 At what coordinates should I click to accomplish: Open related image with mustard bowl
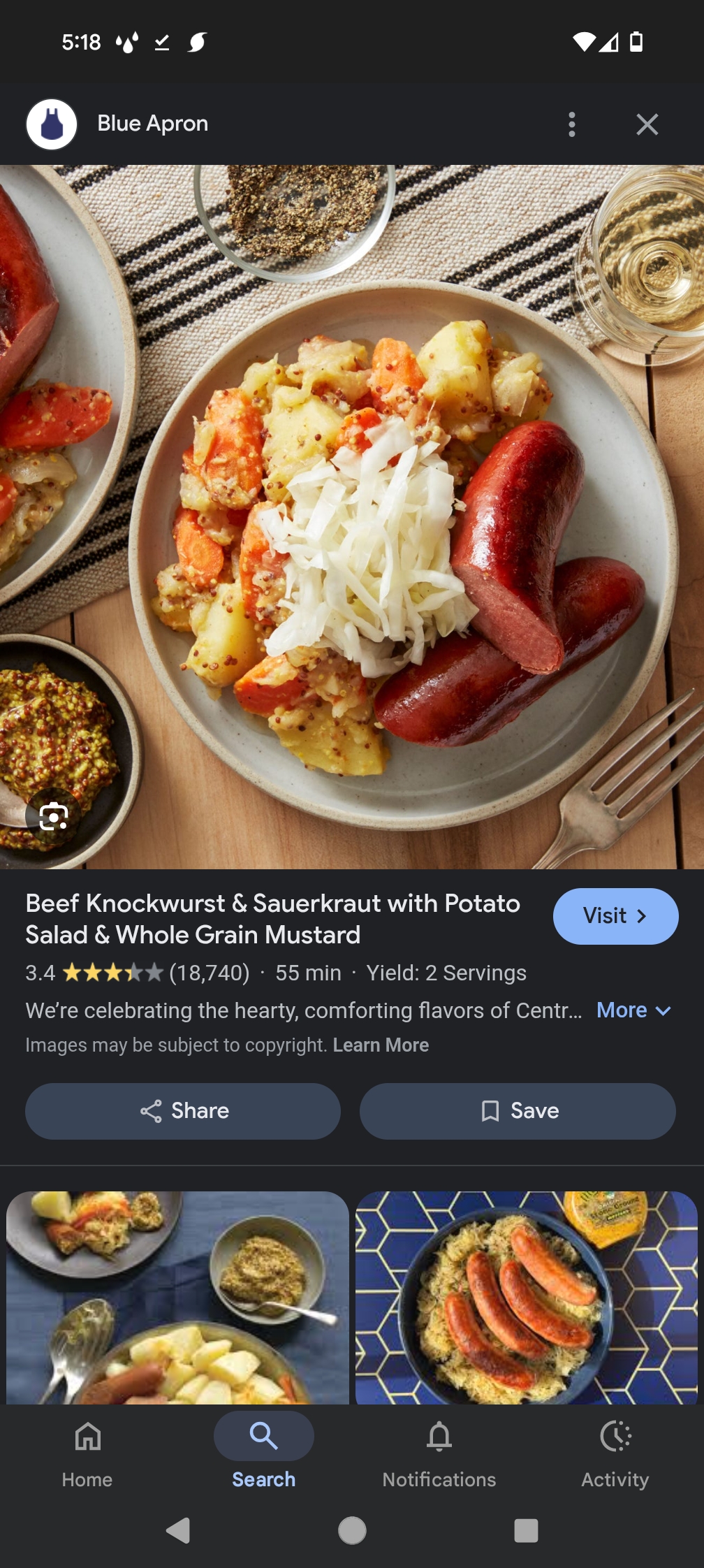tap(177, 1297)
